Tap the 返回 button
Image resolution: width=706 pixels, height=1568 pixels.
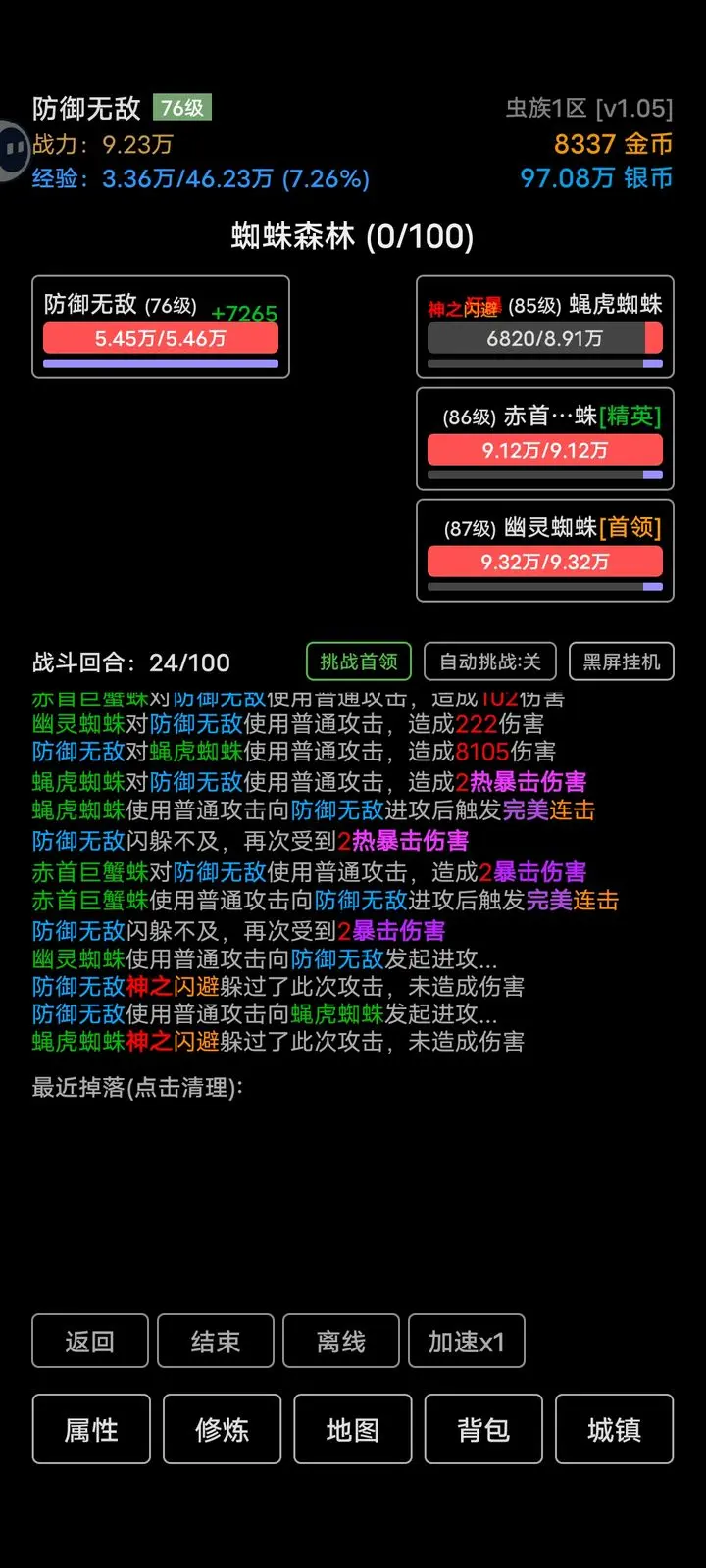point(90,1341)
